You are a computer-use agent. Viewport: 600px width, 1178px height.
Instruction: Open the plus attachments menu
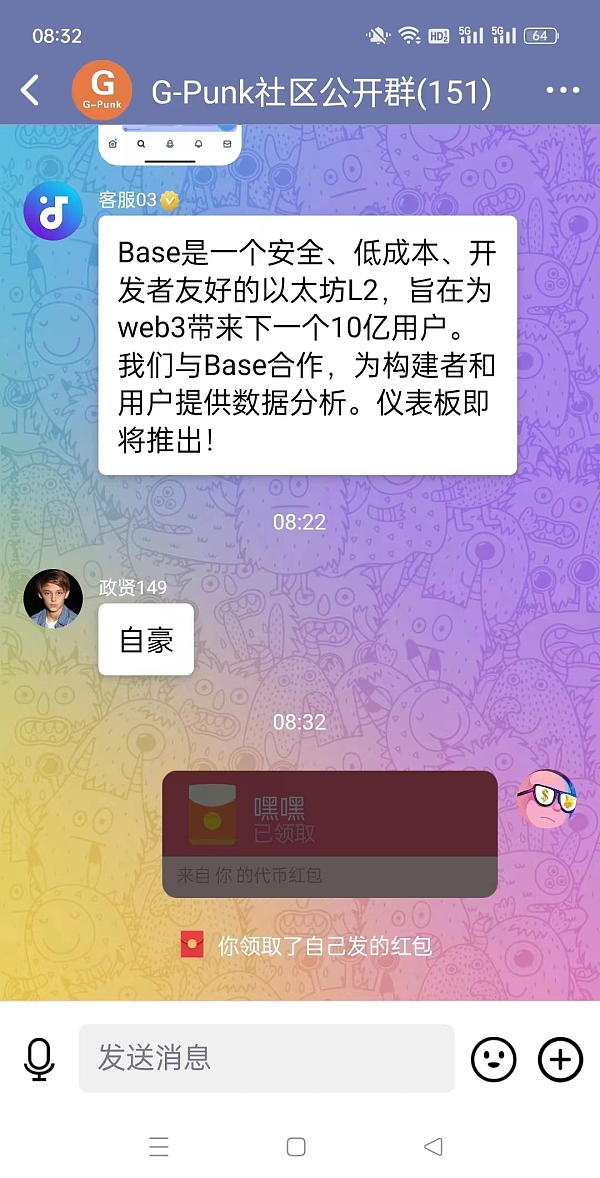pyautogui.click(x=560, y=1058)
